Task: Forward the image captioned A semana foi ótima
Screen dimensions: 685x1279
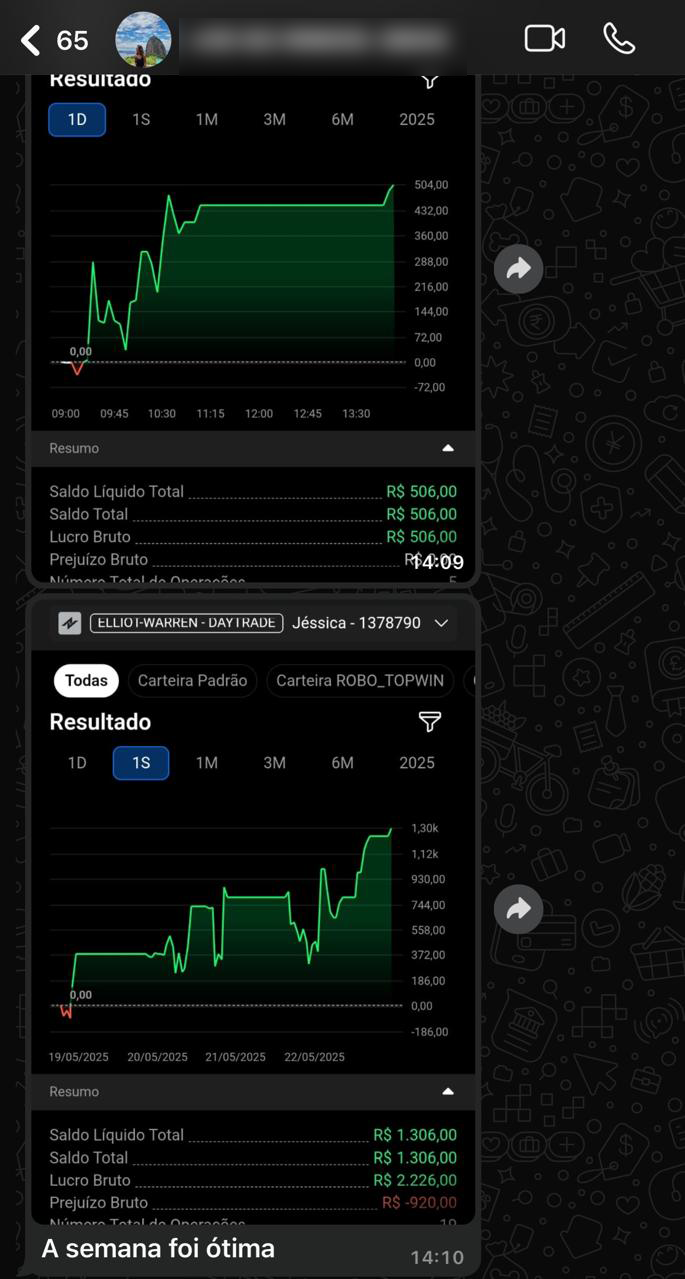Action: pyautogui.click(x=518, y=909)
